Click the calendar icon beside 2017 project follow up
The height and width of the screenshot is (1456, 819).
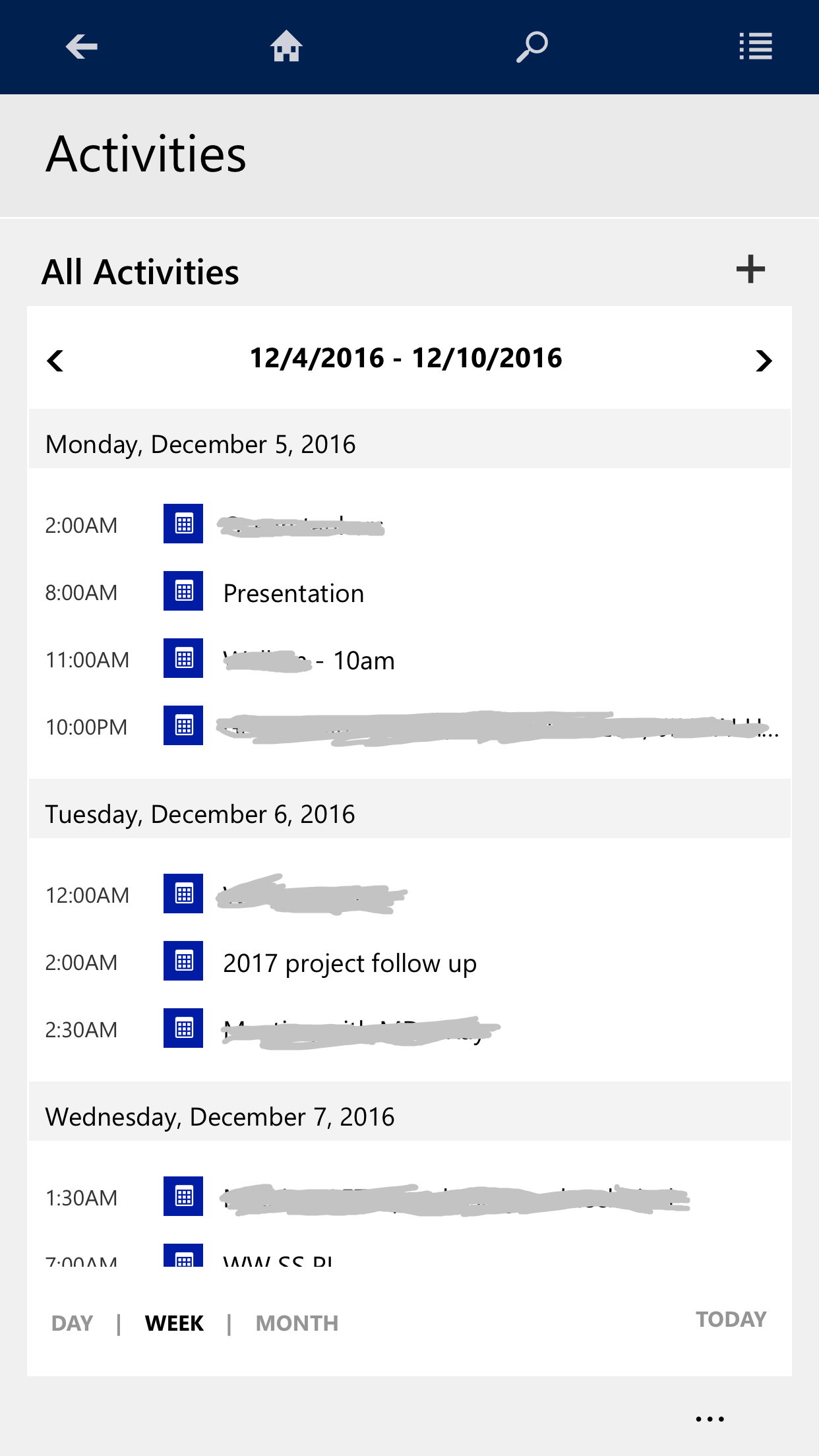click(182, 962)
